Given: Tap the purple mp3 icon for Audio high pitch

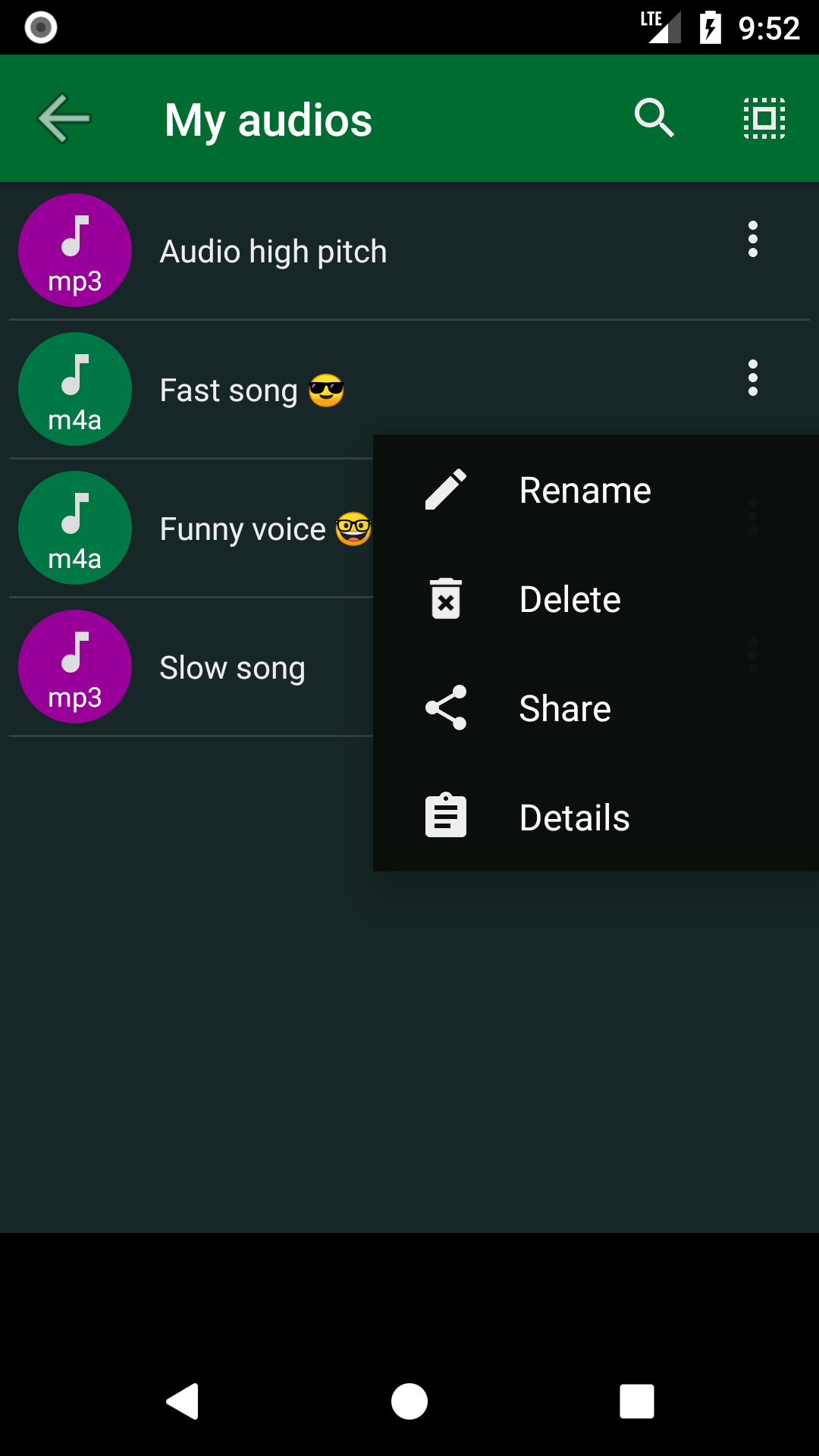Looking at the screenshot, I should pos(74,250).
